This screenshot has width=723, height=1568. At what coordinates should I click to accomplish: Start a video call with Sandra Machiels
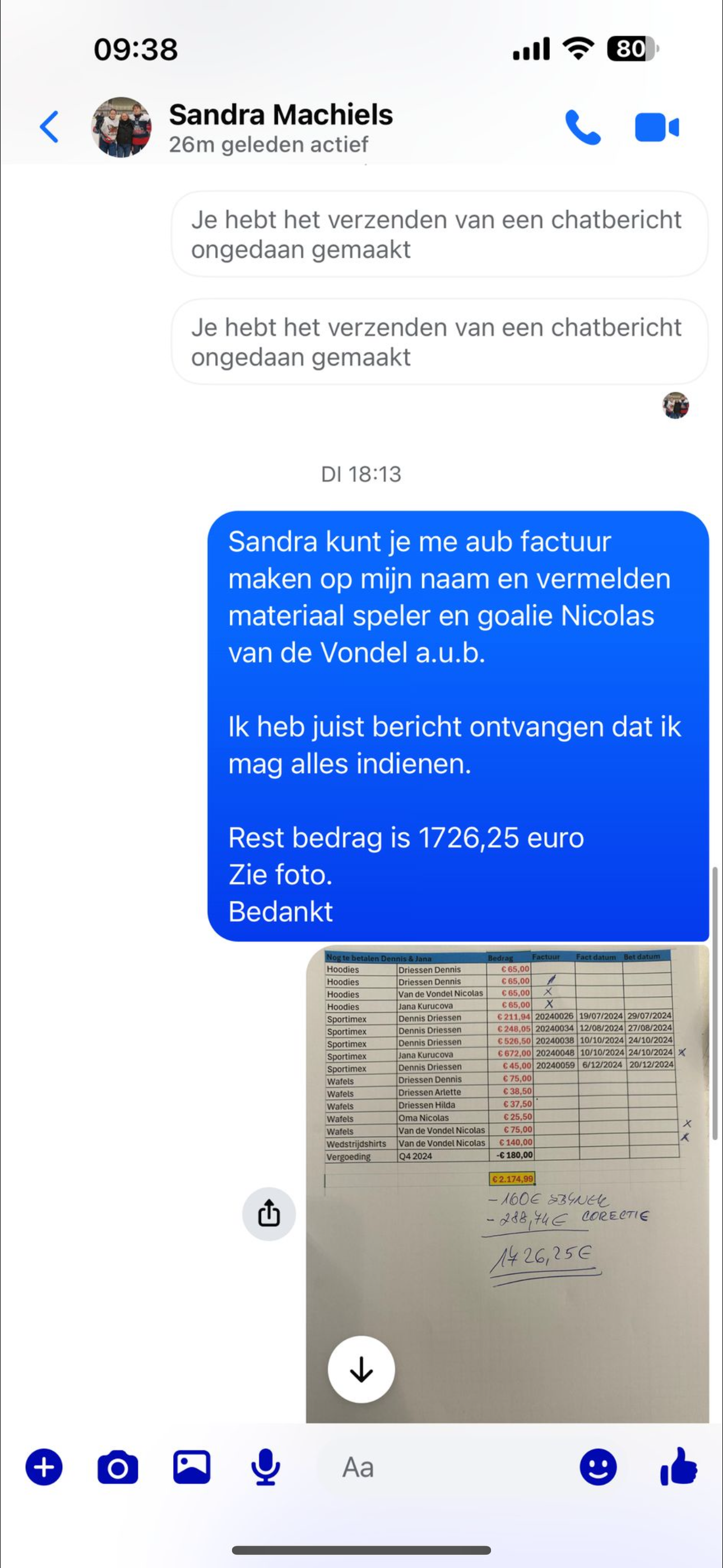(656, 127)
